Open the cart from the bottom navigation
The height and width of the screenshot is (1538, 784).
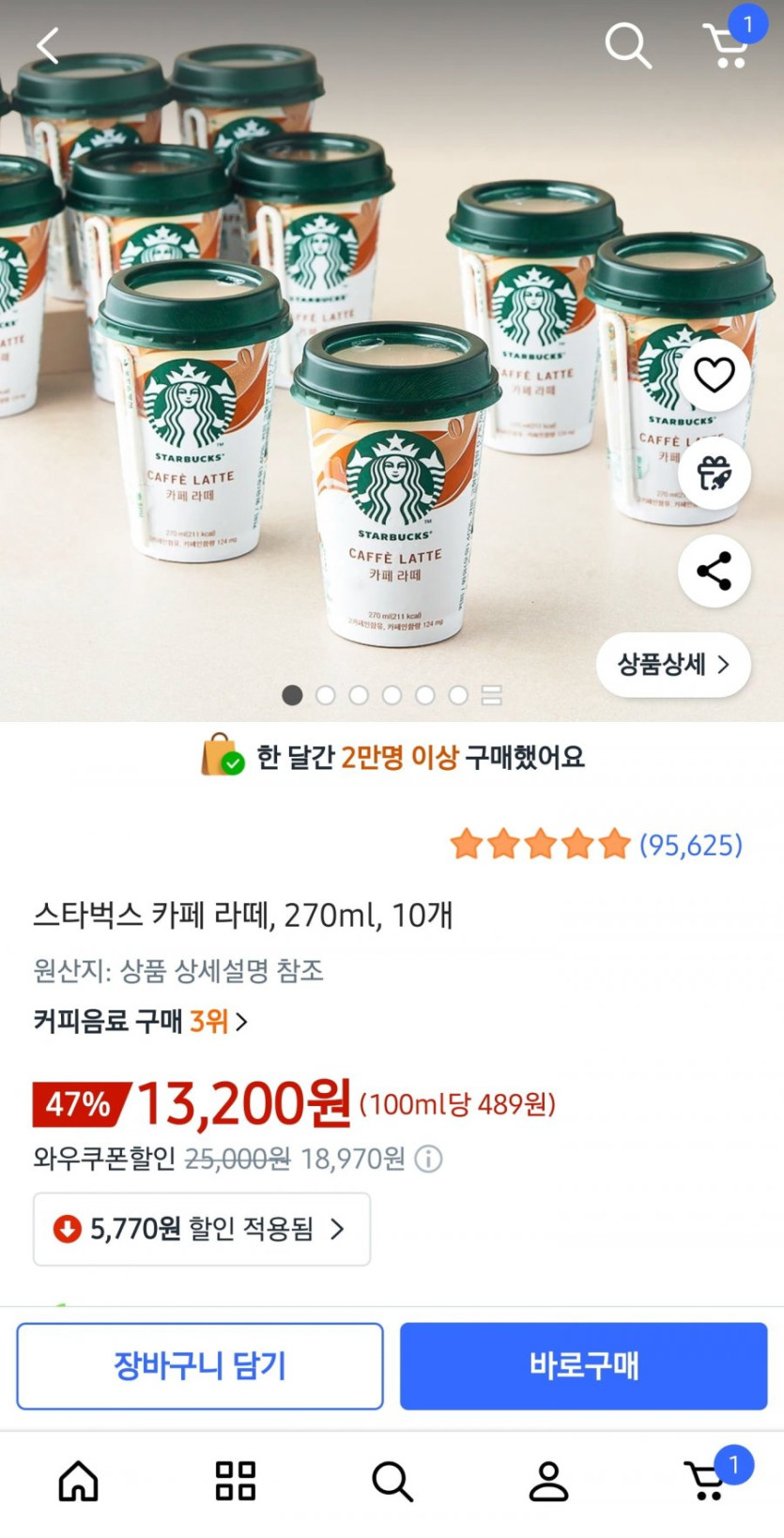tap(706, 1484)
